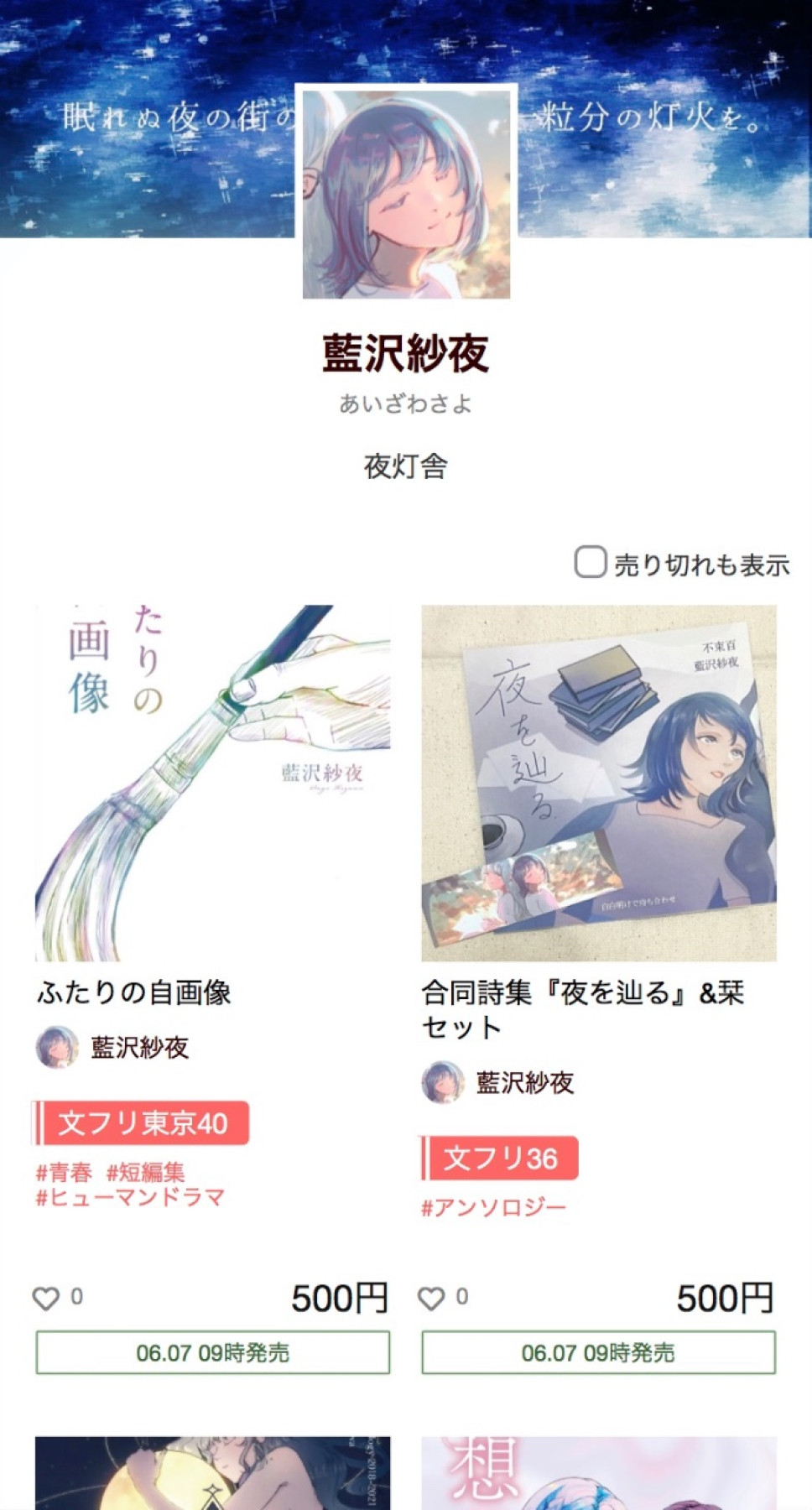Open the 合同詩集『夜を辿る』&栞セット product image
Viewport: 812px width, 1510px height.
(x=599, y=783)
